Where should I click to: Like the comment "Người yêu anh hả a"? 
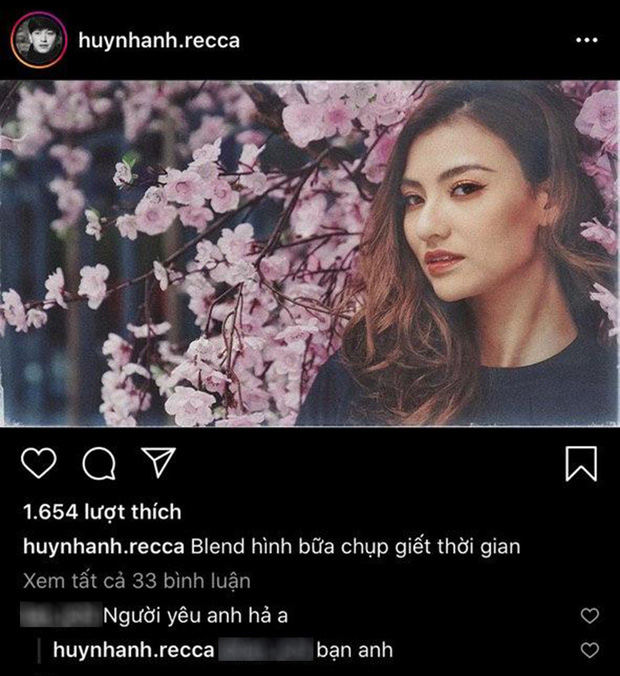590,615
